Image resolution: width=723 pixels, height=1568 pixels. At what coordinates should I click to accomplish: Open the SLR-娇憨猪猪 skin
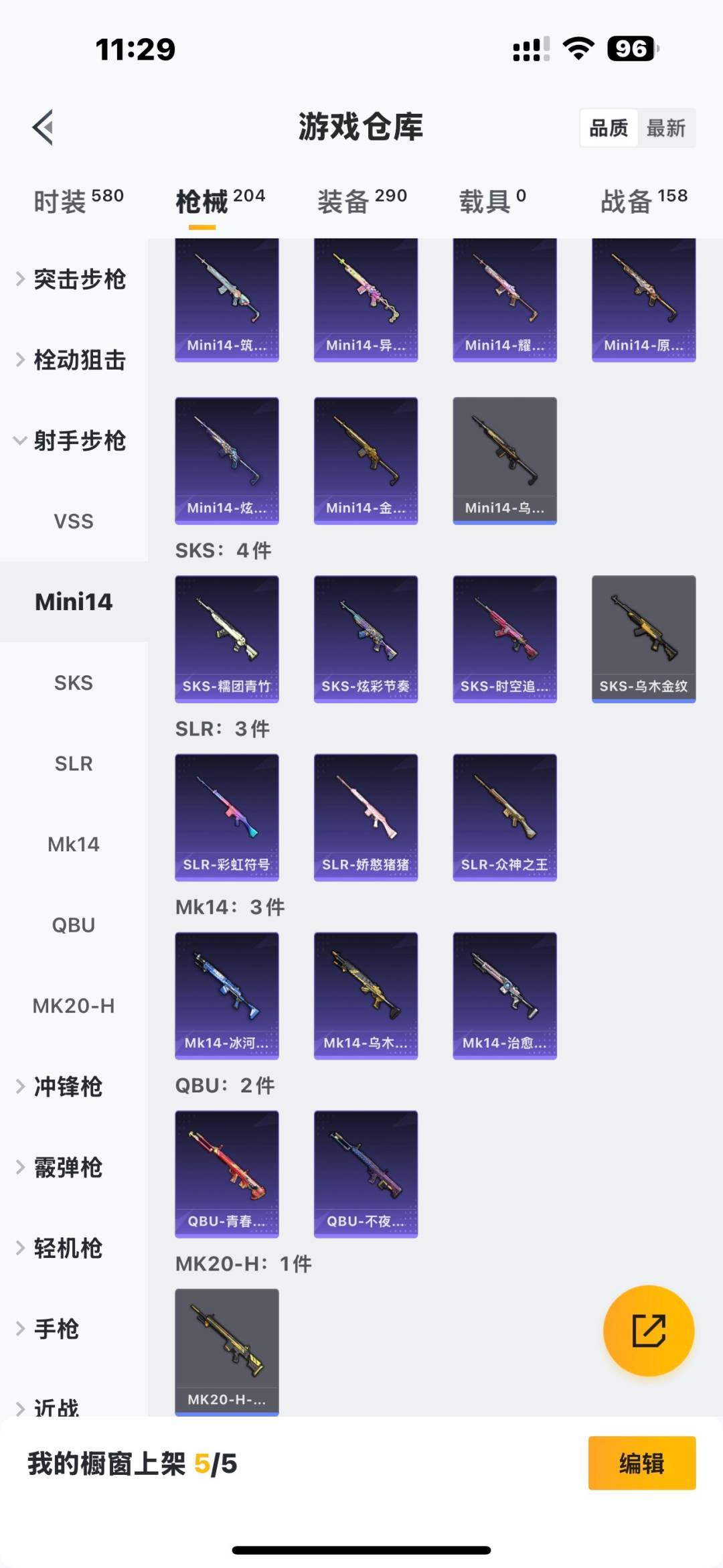366,817
